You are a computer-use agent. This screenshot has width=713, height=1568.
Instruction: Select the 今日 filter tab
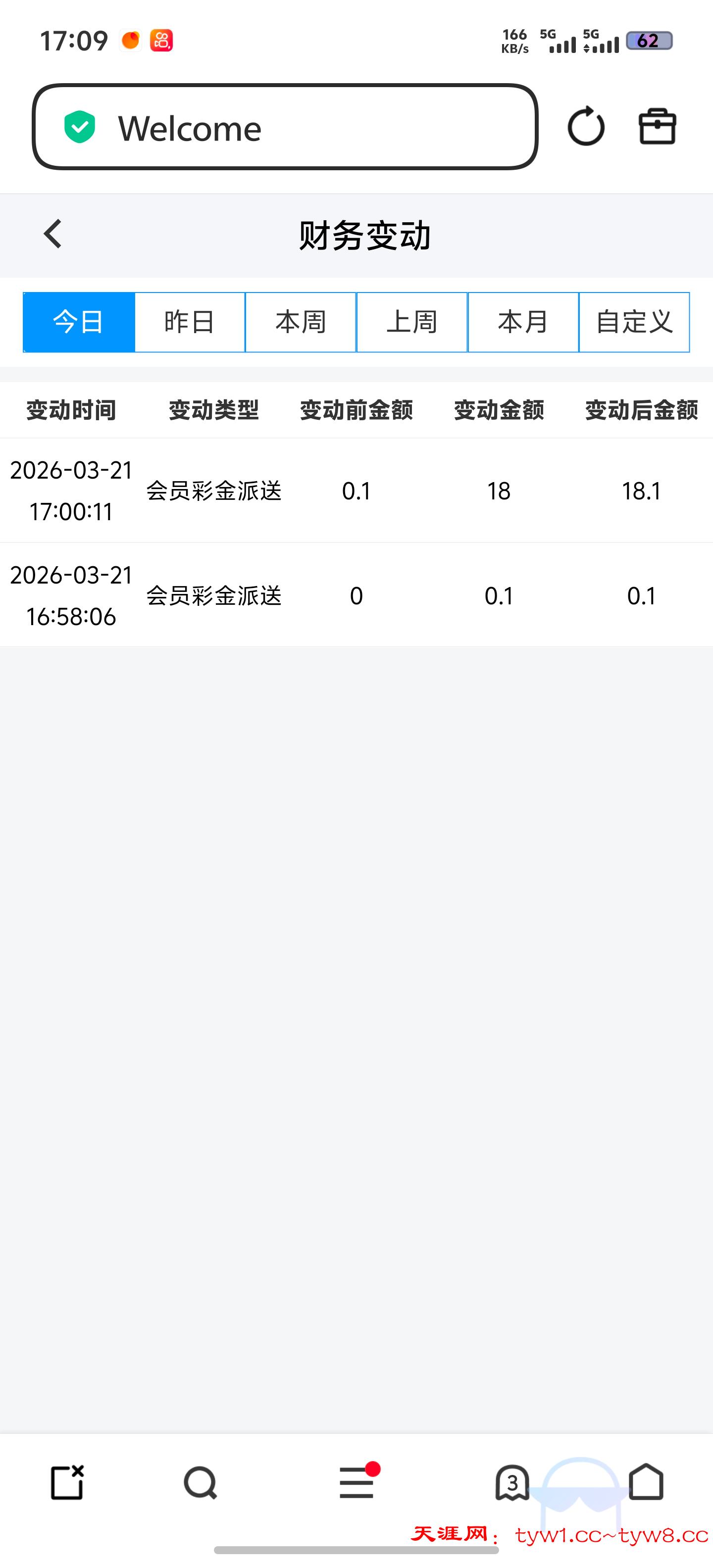click(79, 322)
